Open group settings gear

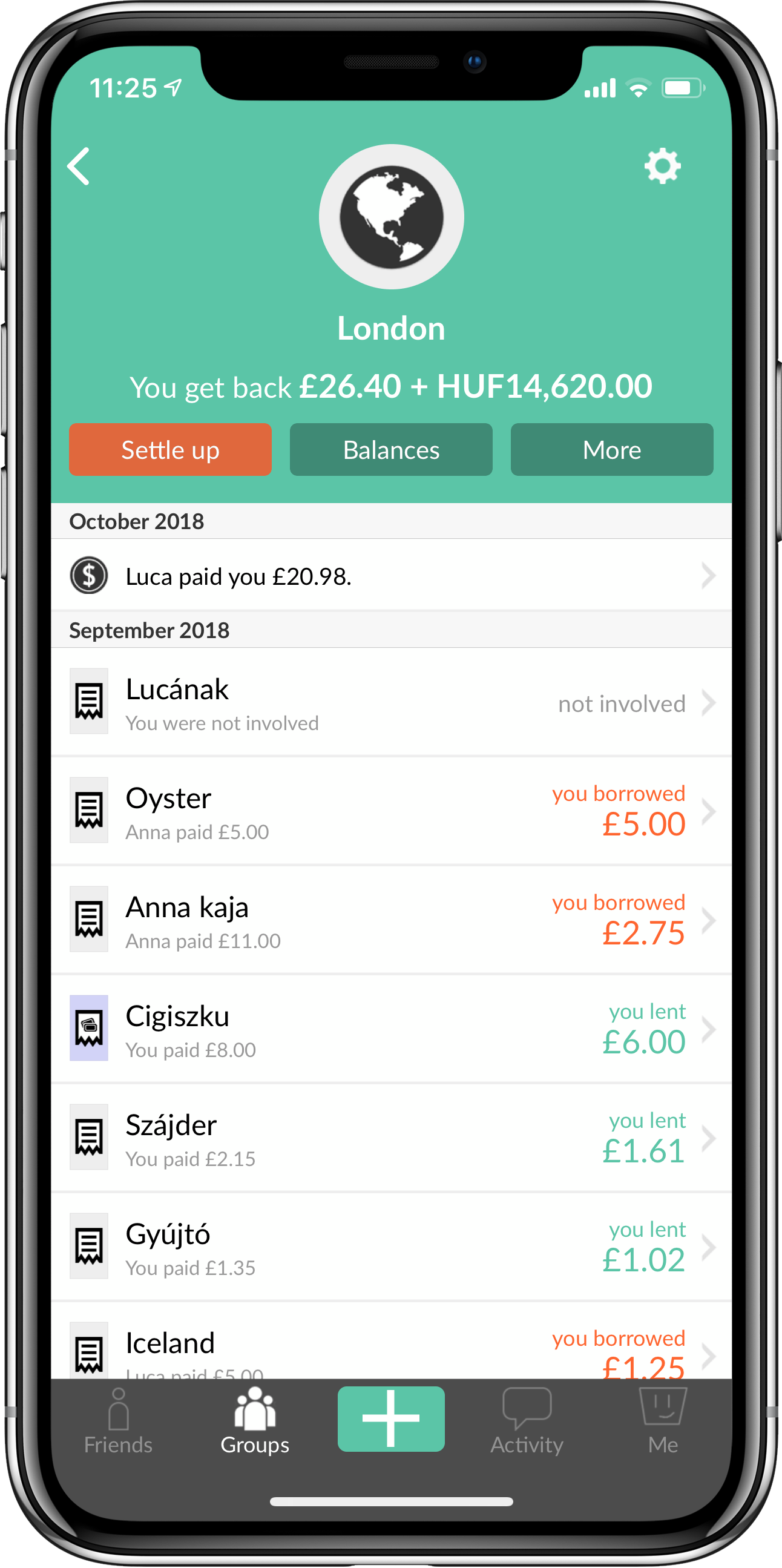[662, 165]
